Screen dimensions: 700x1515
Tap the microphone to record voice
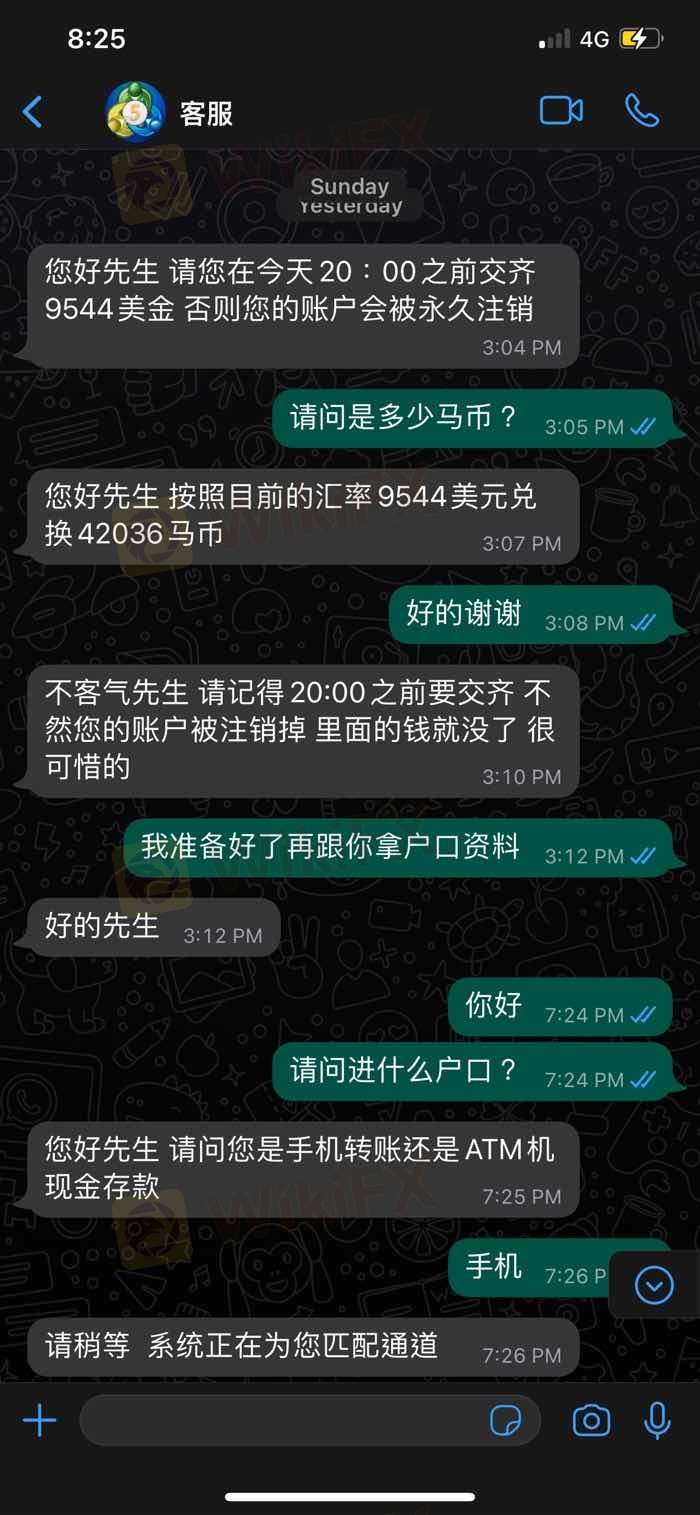657,1420
